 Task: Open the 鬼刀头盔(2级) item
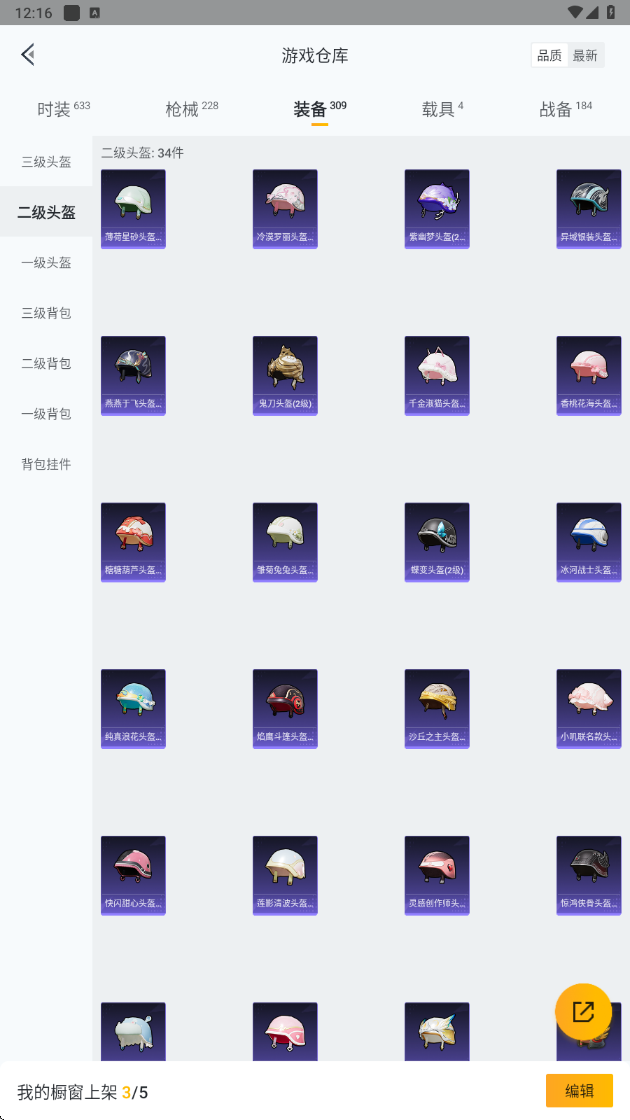click(285, 376)
